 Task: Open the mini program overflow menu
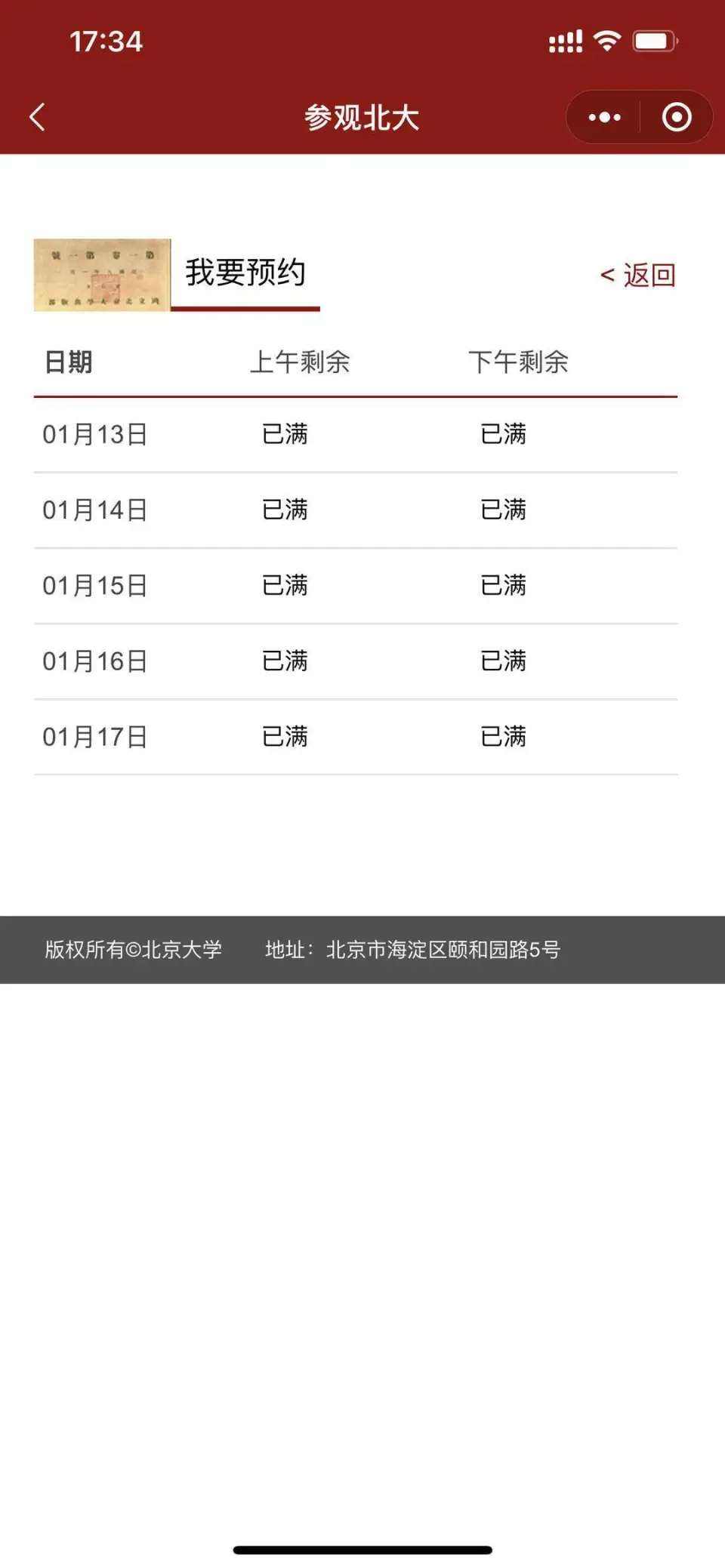point(604,117)
